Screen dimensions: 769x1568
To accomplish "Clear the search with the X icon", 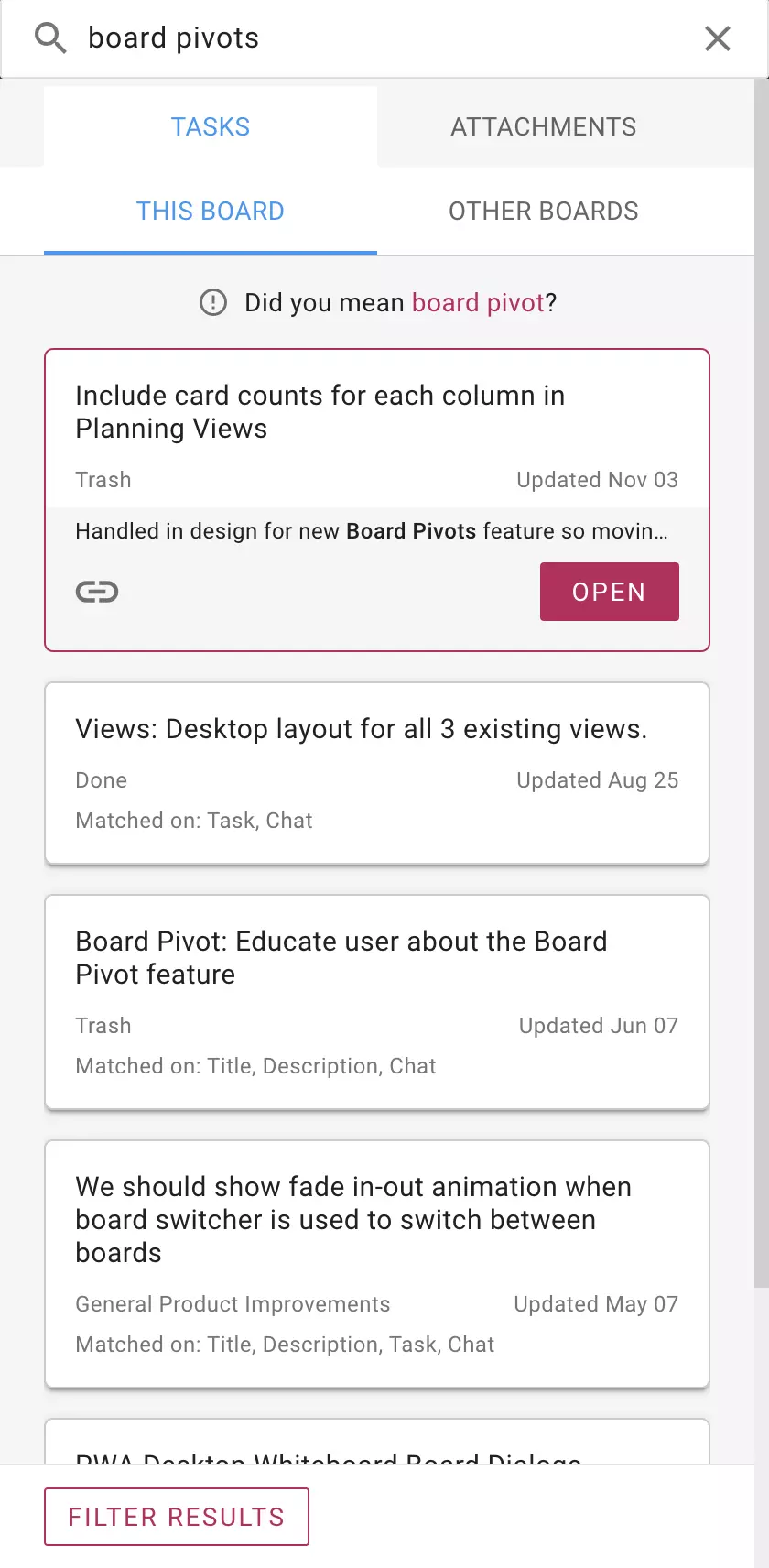I will 718,38.
